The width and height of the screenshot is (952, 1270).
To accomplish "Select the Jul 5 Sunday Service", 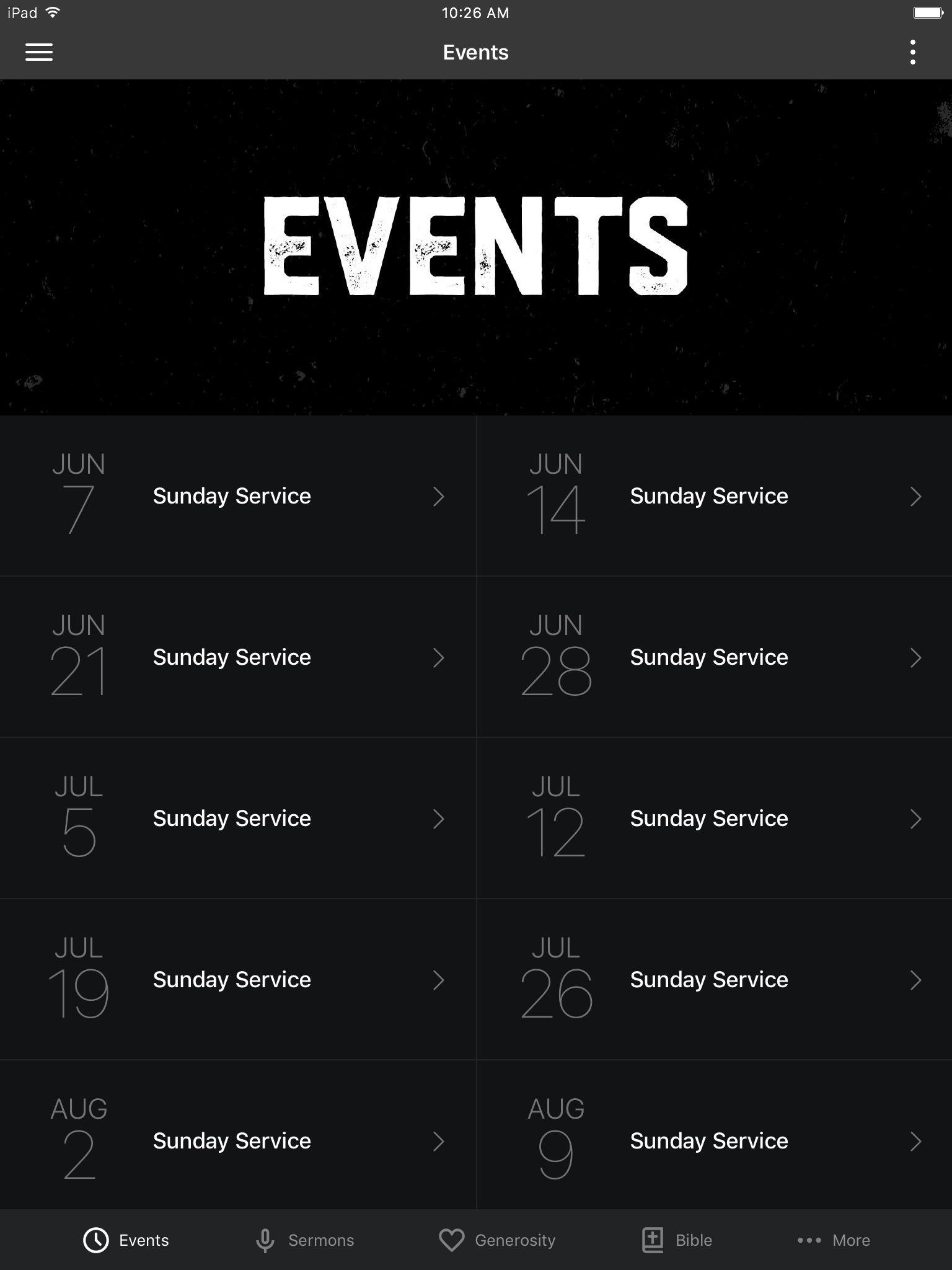I will coord(237,819).
